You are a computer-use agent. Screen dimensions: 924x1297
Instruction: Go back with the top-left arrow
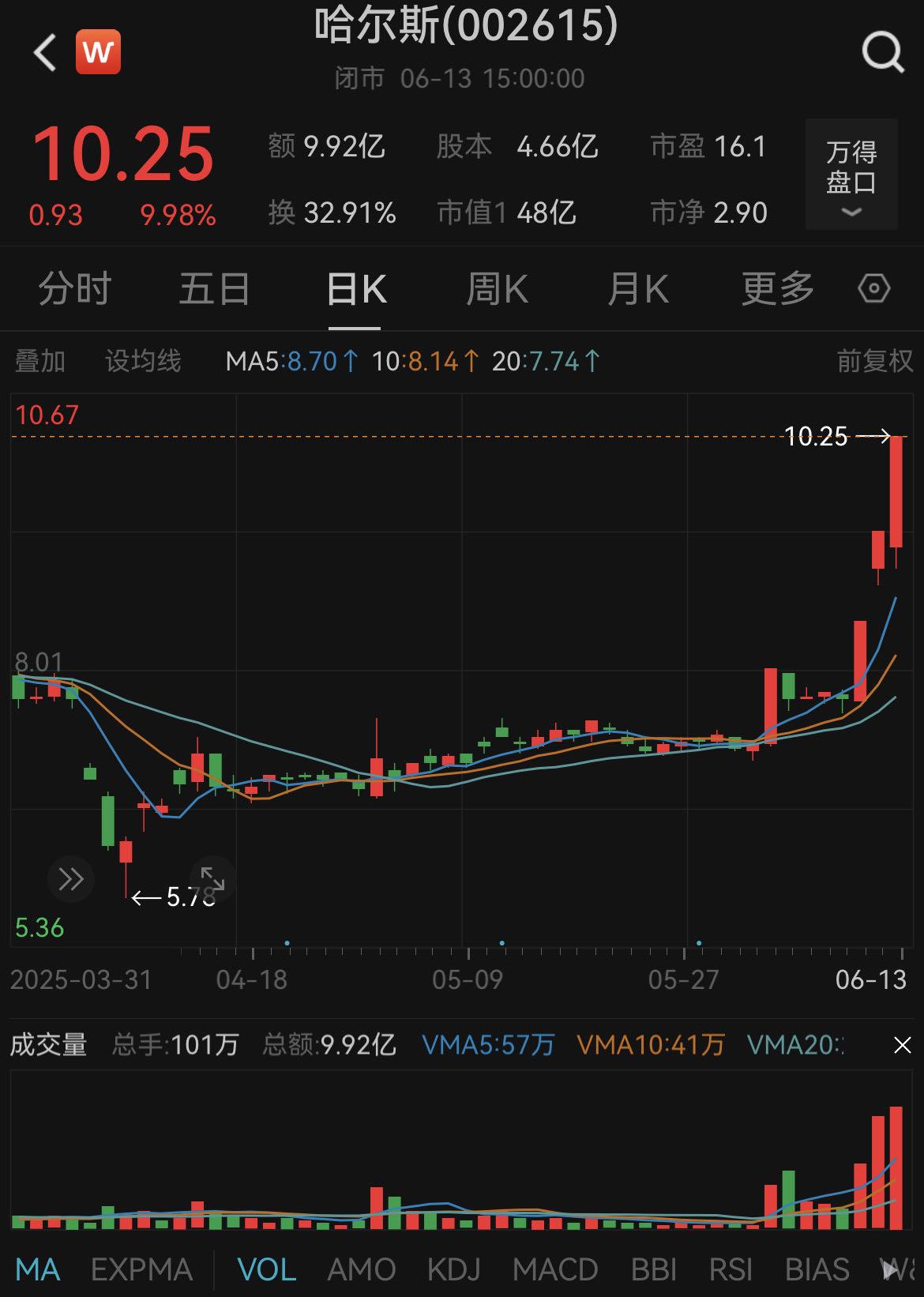tap(45, 53)
